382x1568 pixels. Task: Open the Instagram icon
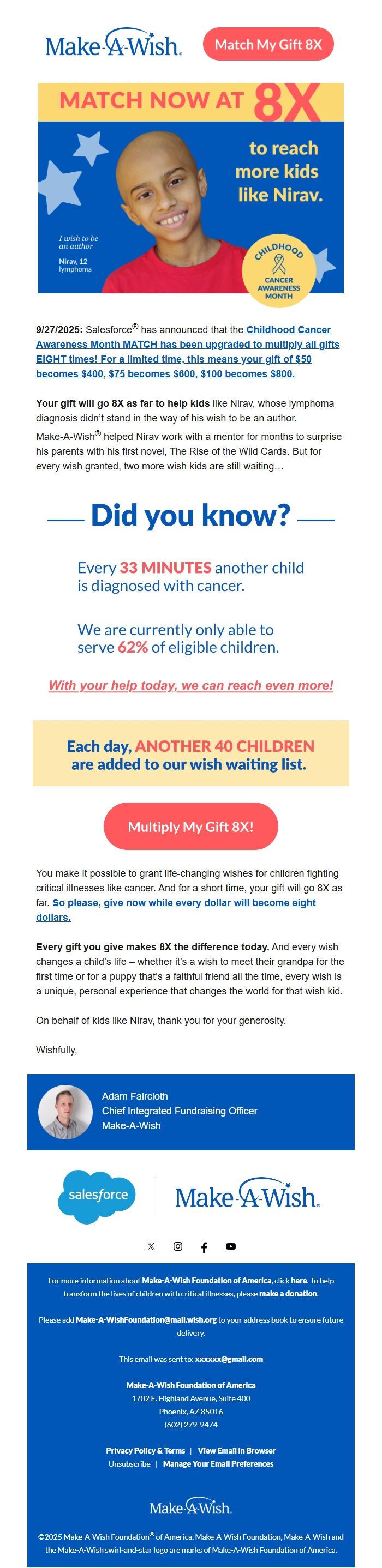(x=178, y=1246)
